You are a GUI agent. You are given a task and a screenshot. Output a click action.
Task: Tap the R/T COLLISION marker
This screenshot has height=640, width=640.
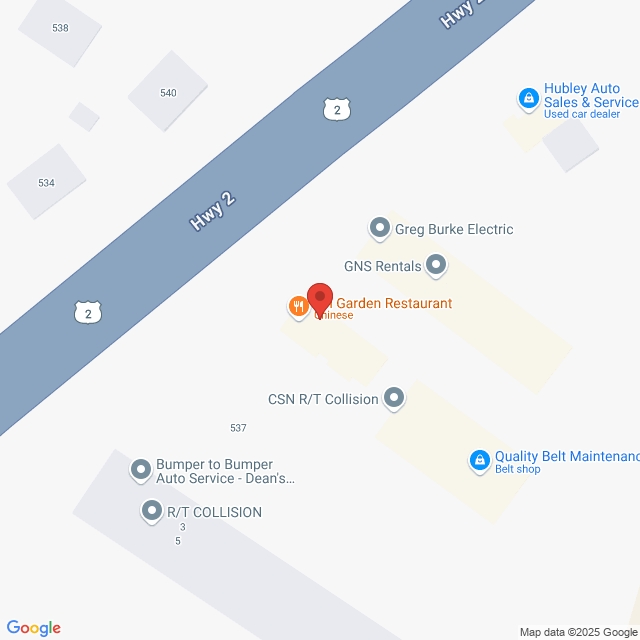pos(152,512)
